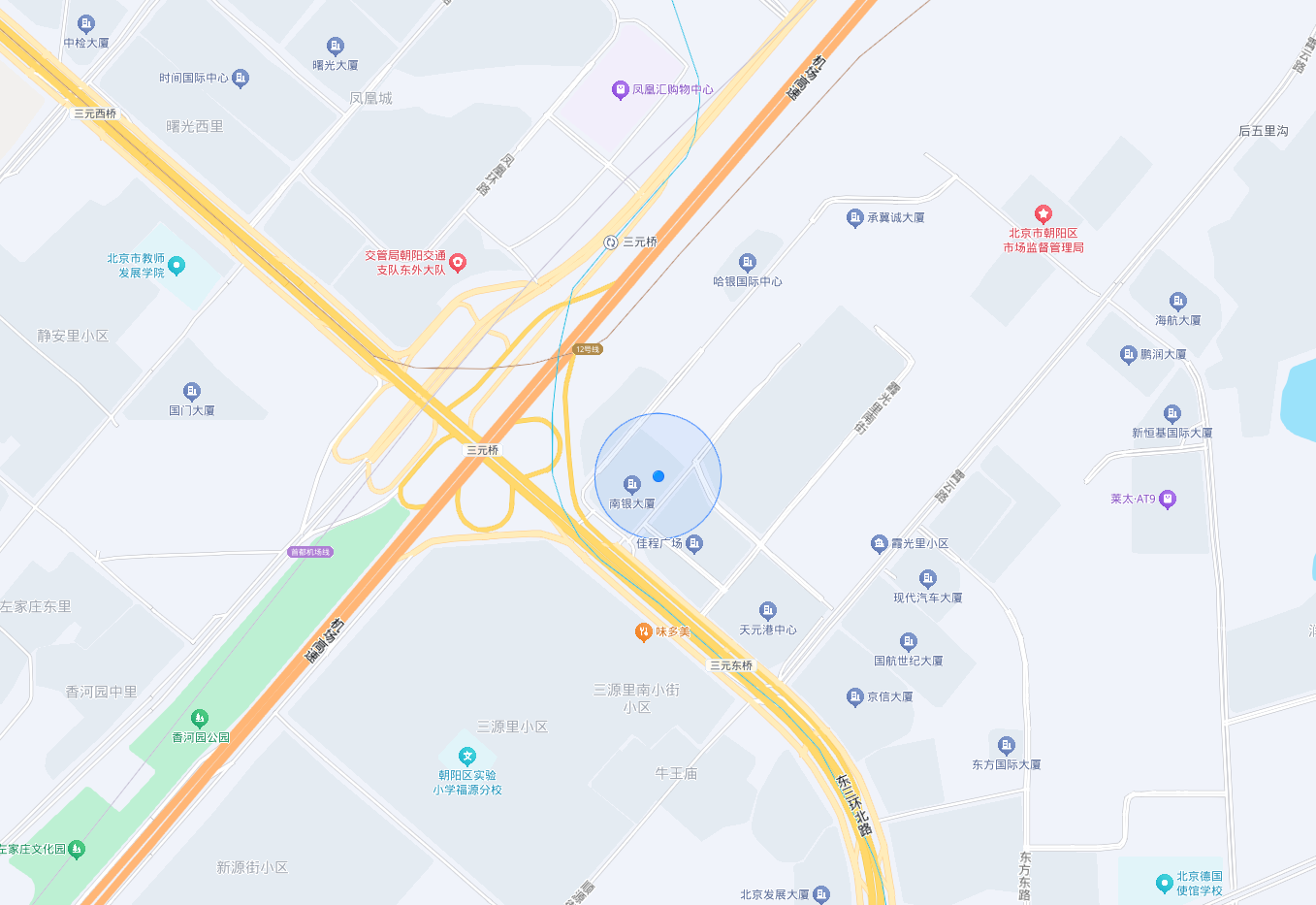Viewport: 1316px width, 905px height.
Task: Tap the blue current location dot
Action: (x=658, y=476)
